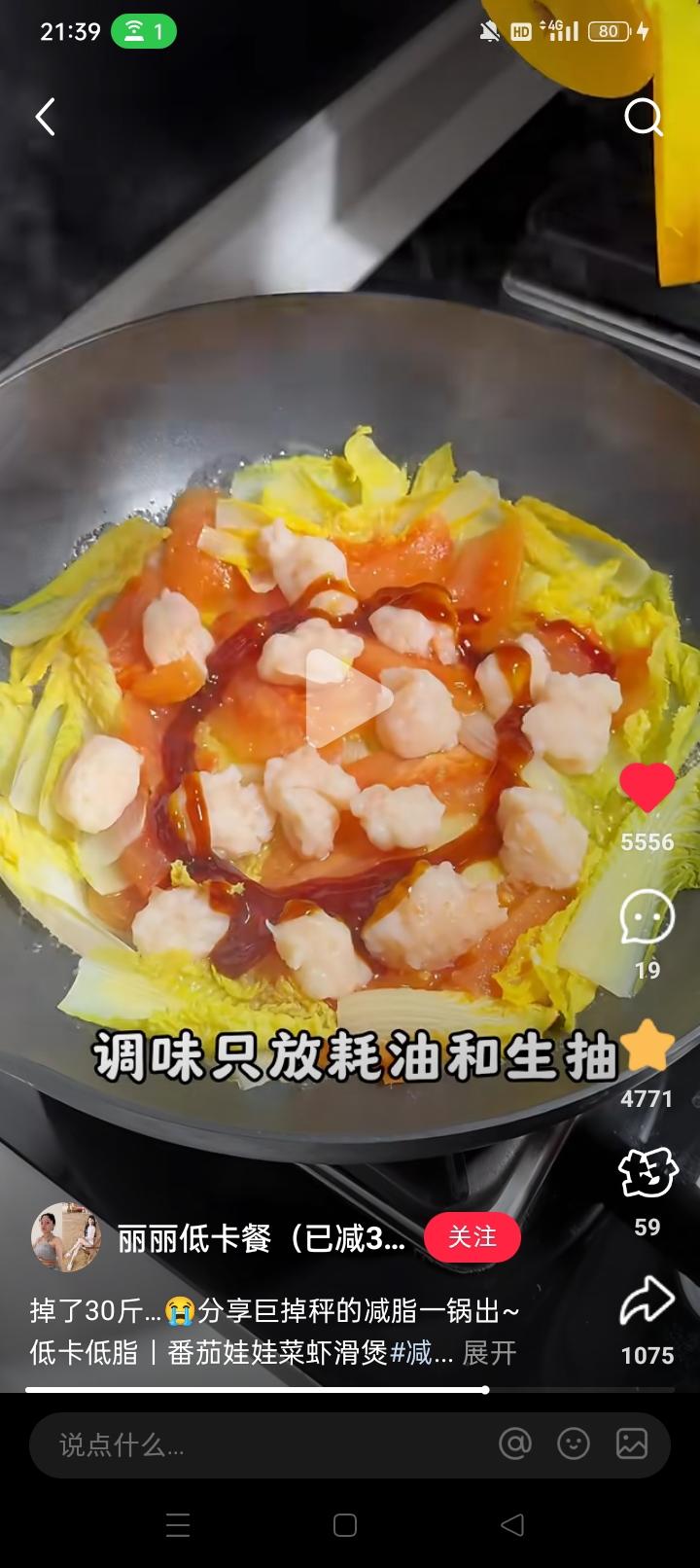Open the emoji picker in the comment bar

(574, 1444)
